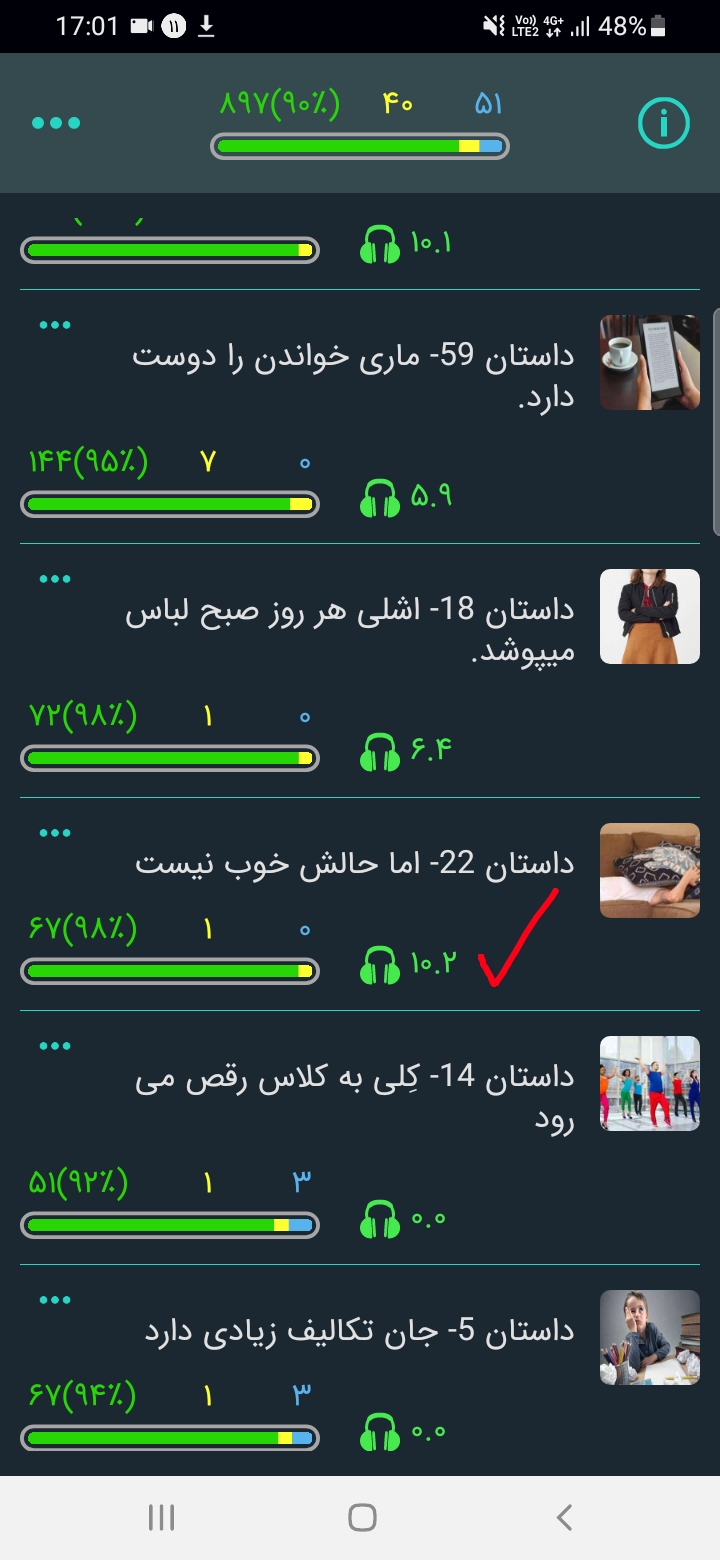The height and width of the screenshot is (1560, 720).
Task: Open story 5 about John's homework
Action: (360, 1331)
